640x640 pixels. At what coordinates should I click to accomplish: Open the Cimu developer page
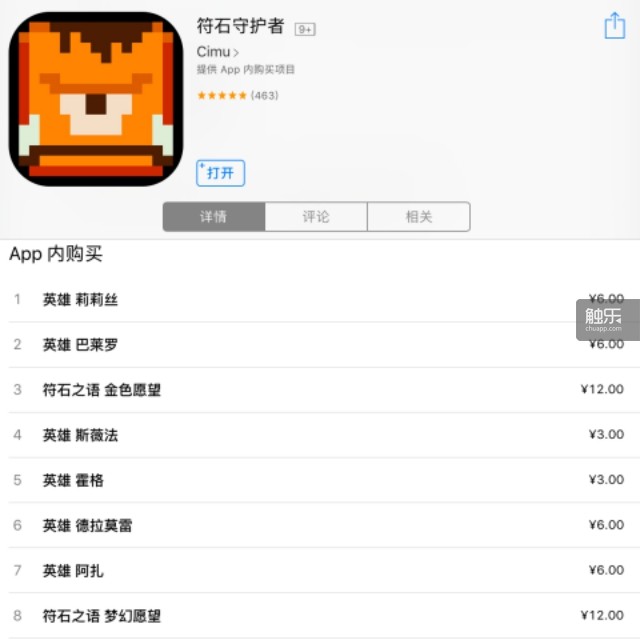(x=217, y=52)
